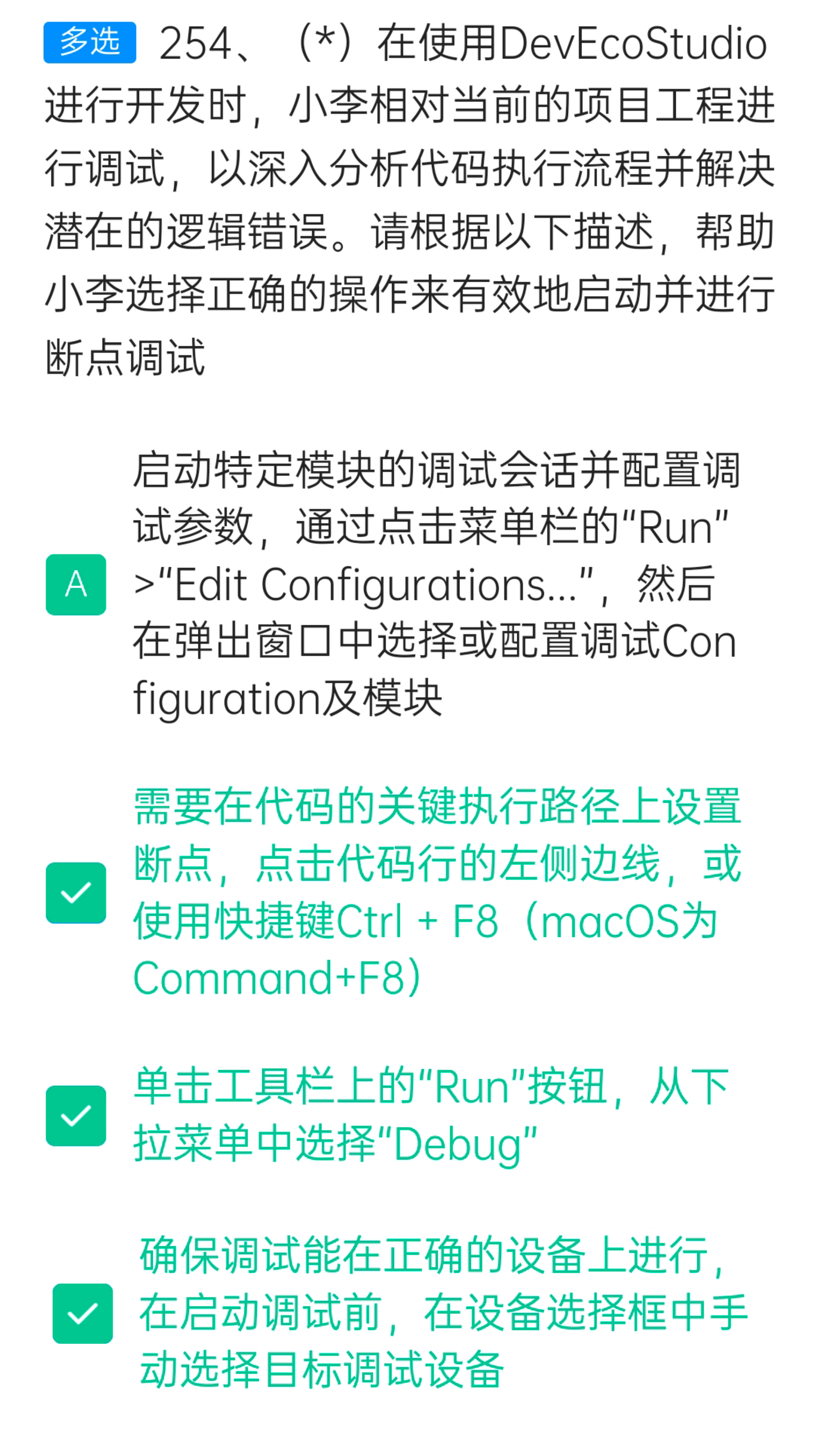The width and height of the screenshot is (840, 1431).
Task: Uncheck the option about manually selecting target debug device
Action: coord(82,1313)
